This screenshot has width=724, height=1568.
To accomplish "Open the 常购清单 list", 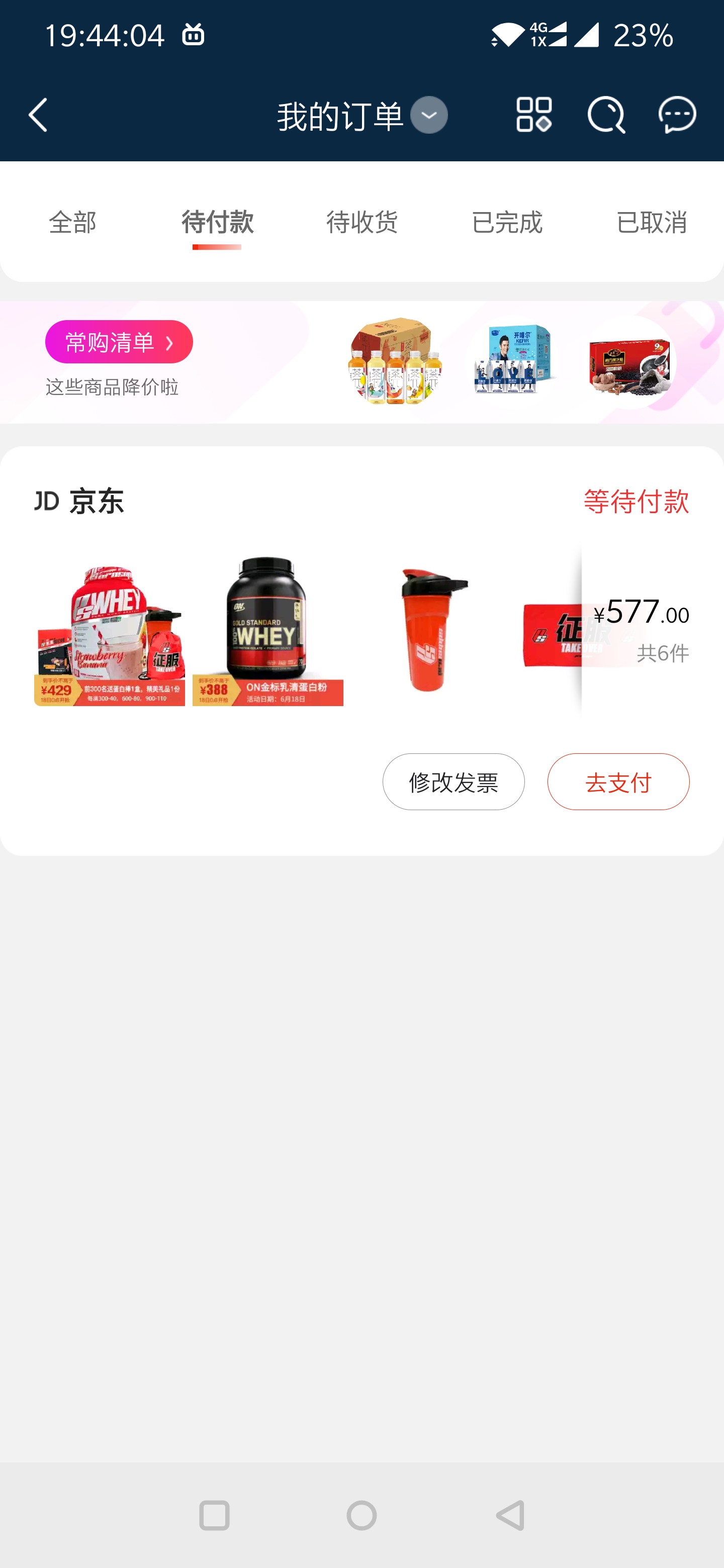I will point(119,342).
